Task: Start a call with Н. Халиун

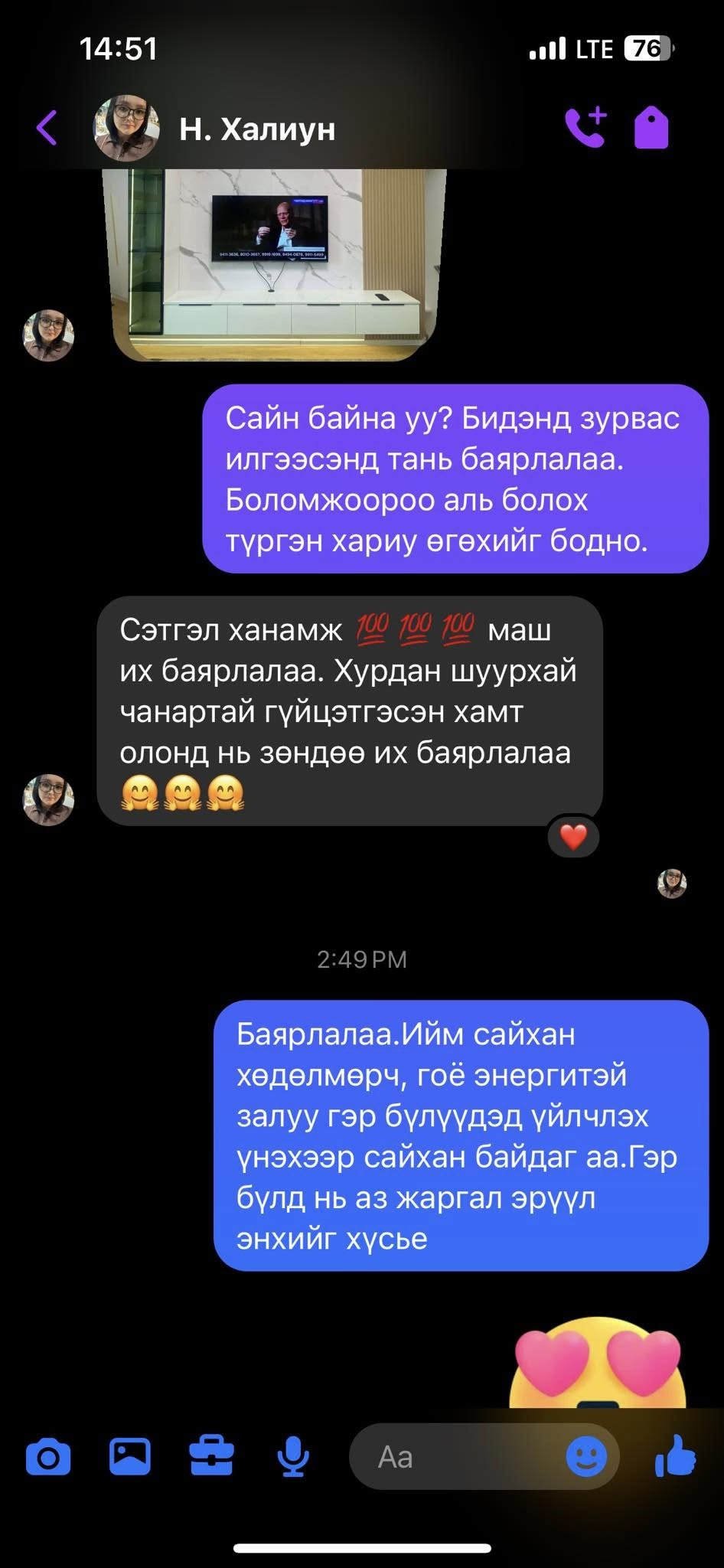Action: (585, 127)
